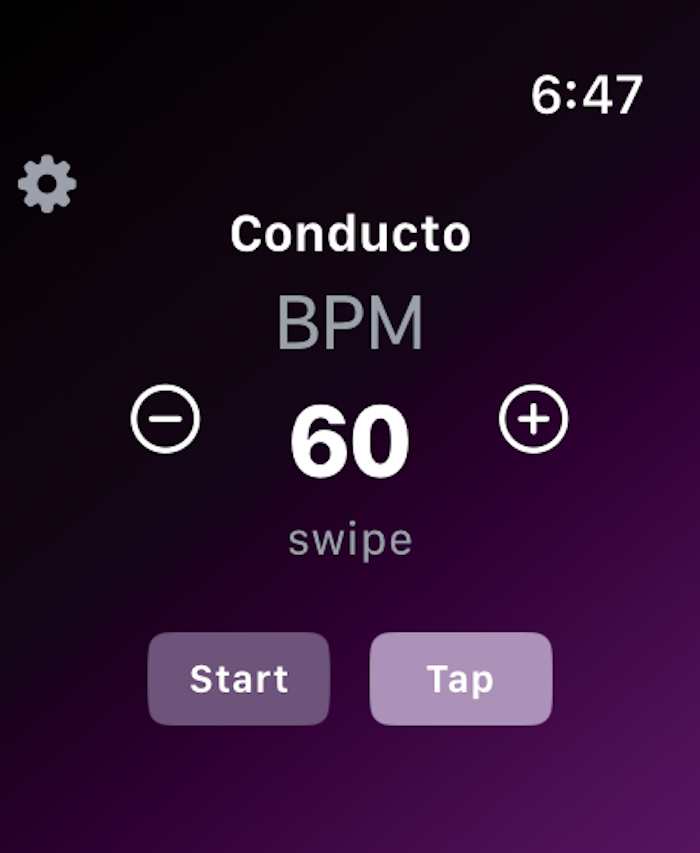Decrease the BPM with the minus button
Image resolution: width=700 pixels, height=853 pixels.
165,419
